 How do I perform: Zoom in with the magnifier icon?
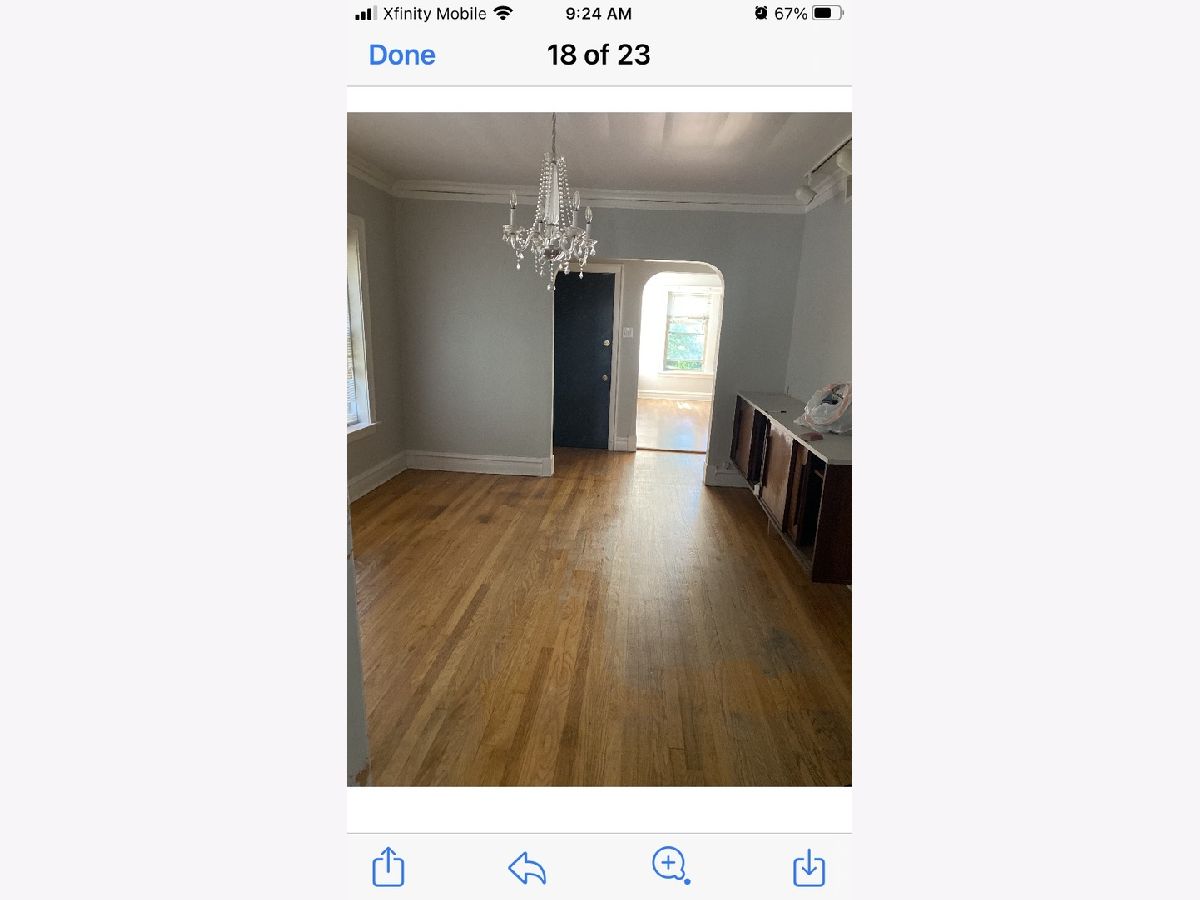(669, 864)
